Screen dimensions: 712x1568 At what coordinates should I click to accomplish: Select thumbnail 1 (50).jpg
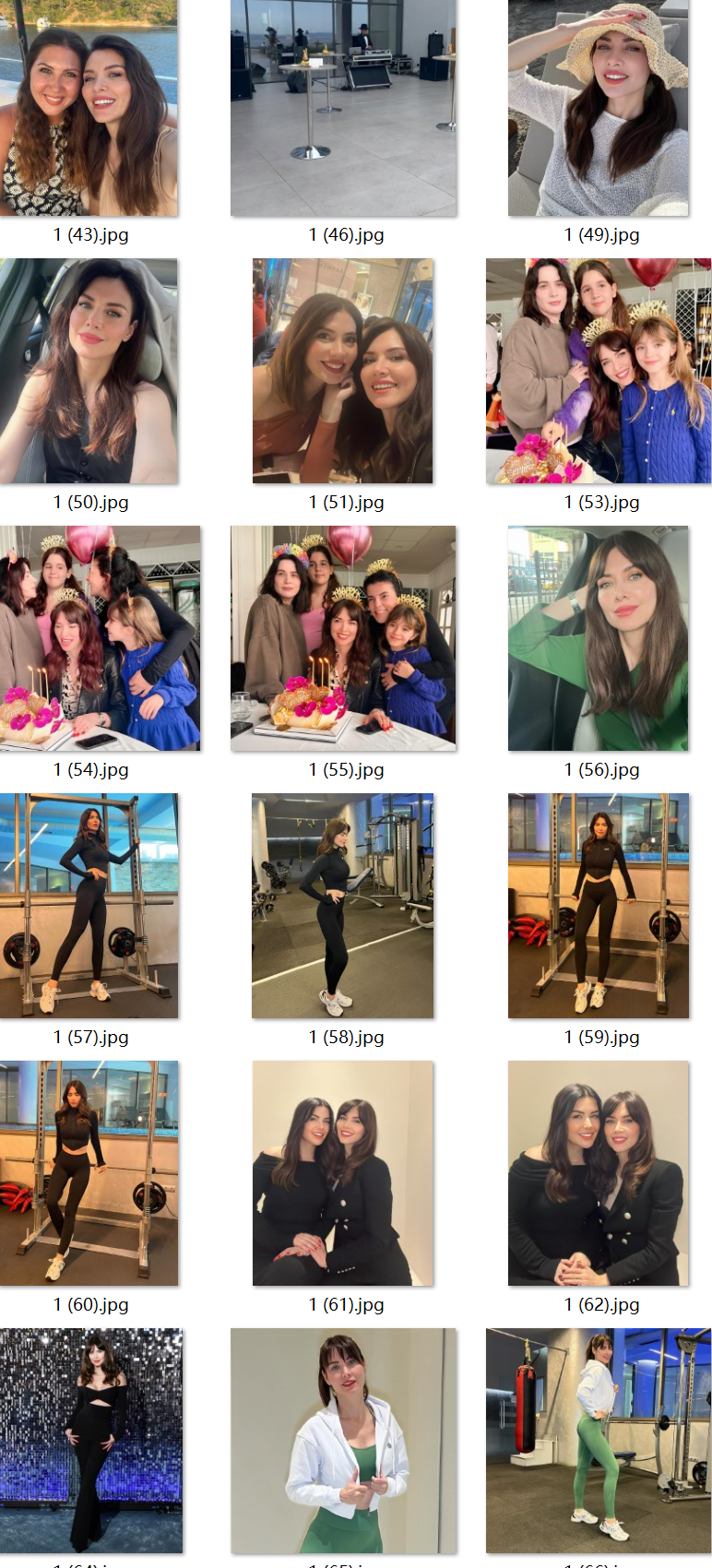tap(89, 371)
